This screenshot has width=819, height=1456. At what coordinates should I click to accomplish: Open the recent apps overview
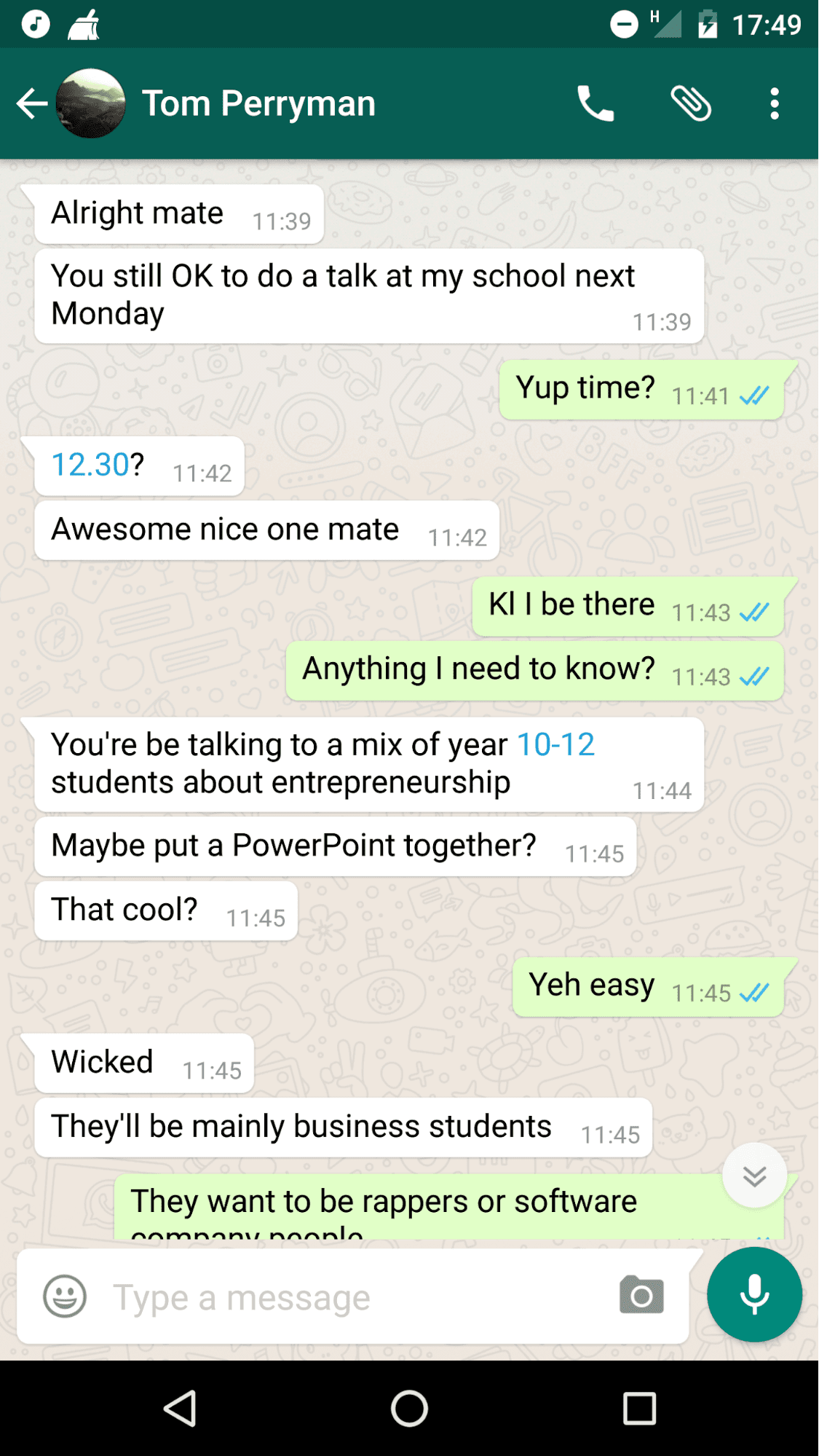click(639, 1408)
